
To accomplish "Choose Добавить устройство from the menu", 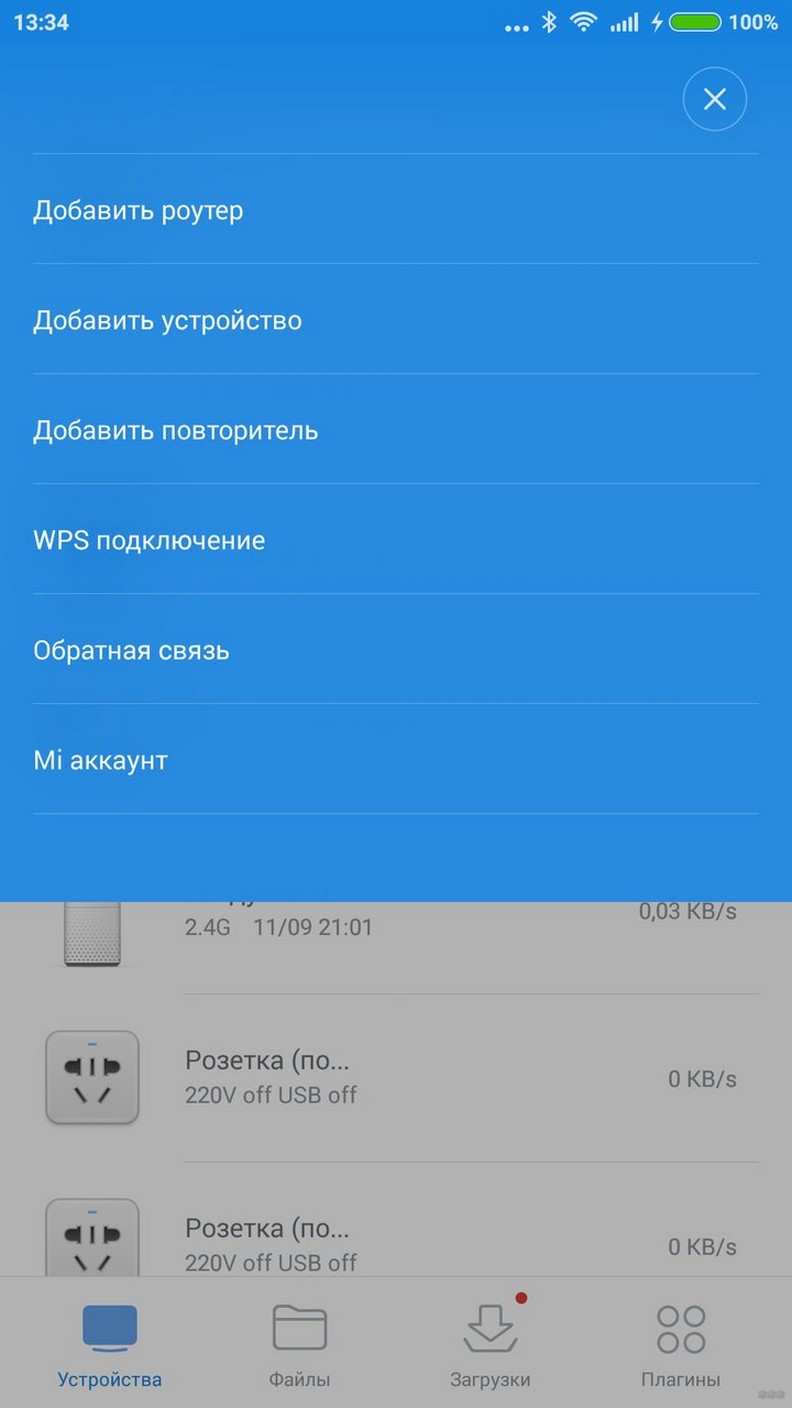I will click(167, 321).
